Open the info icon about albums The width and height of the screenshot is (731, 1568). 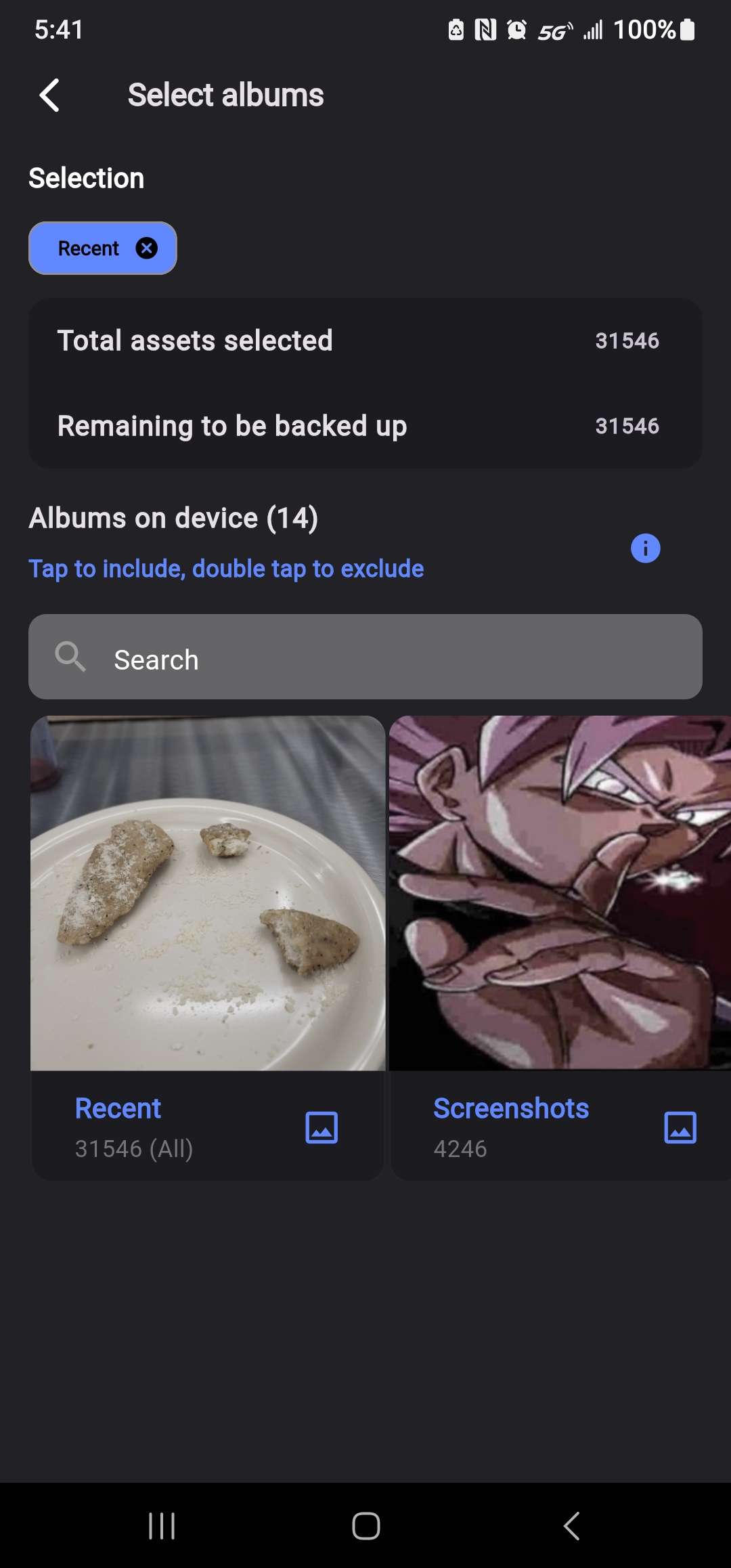645,548
